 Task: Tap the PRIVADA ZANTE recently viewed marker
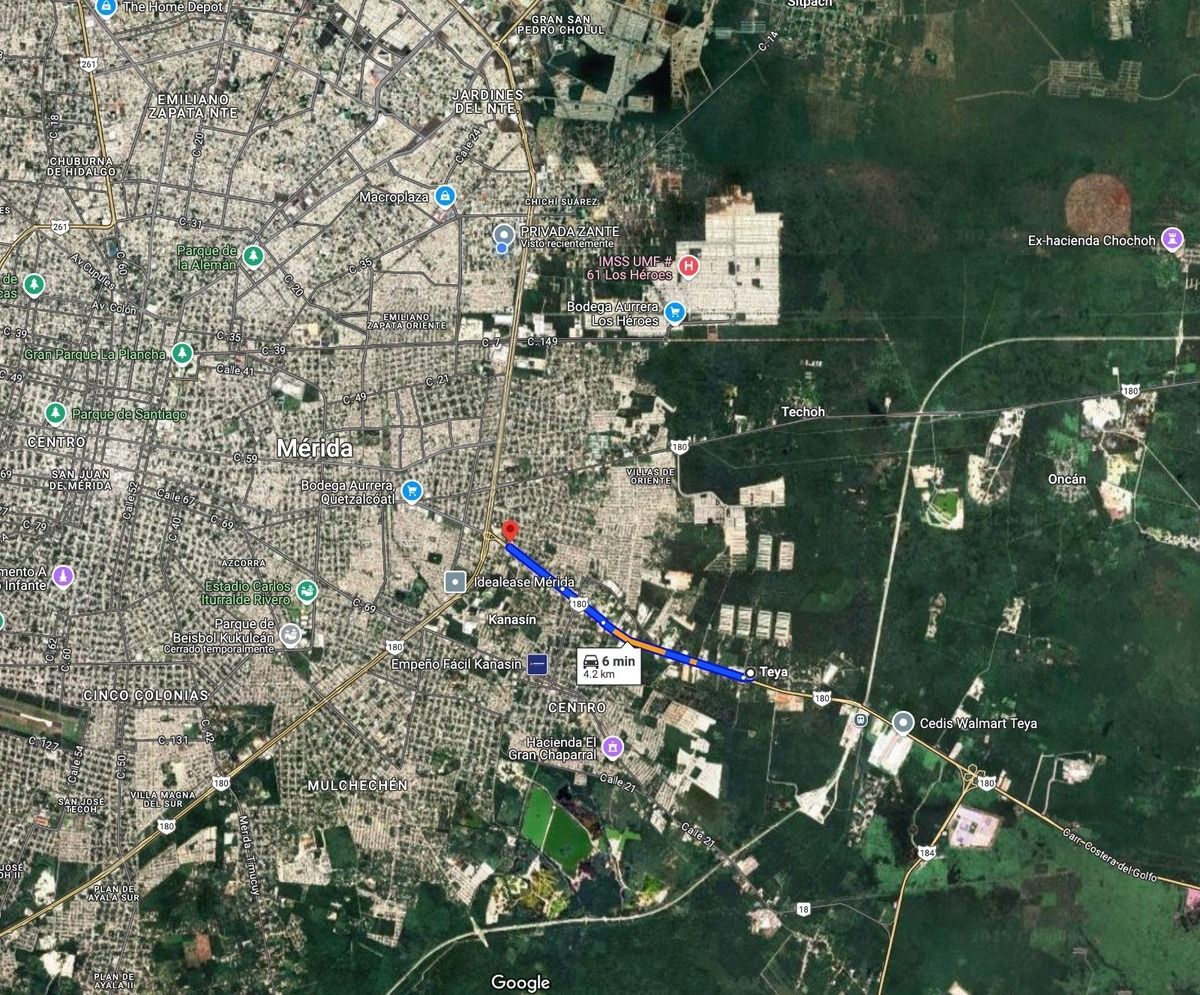[505, 236]
